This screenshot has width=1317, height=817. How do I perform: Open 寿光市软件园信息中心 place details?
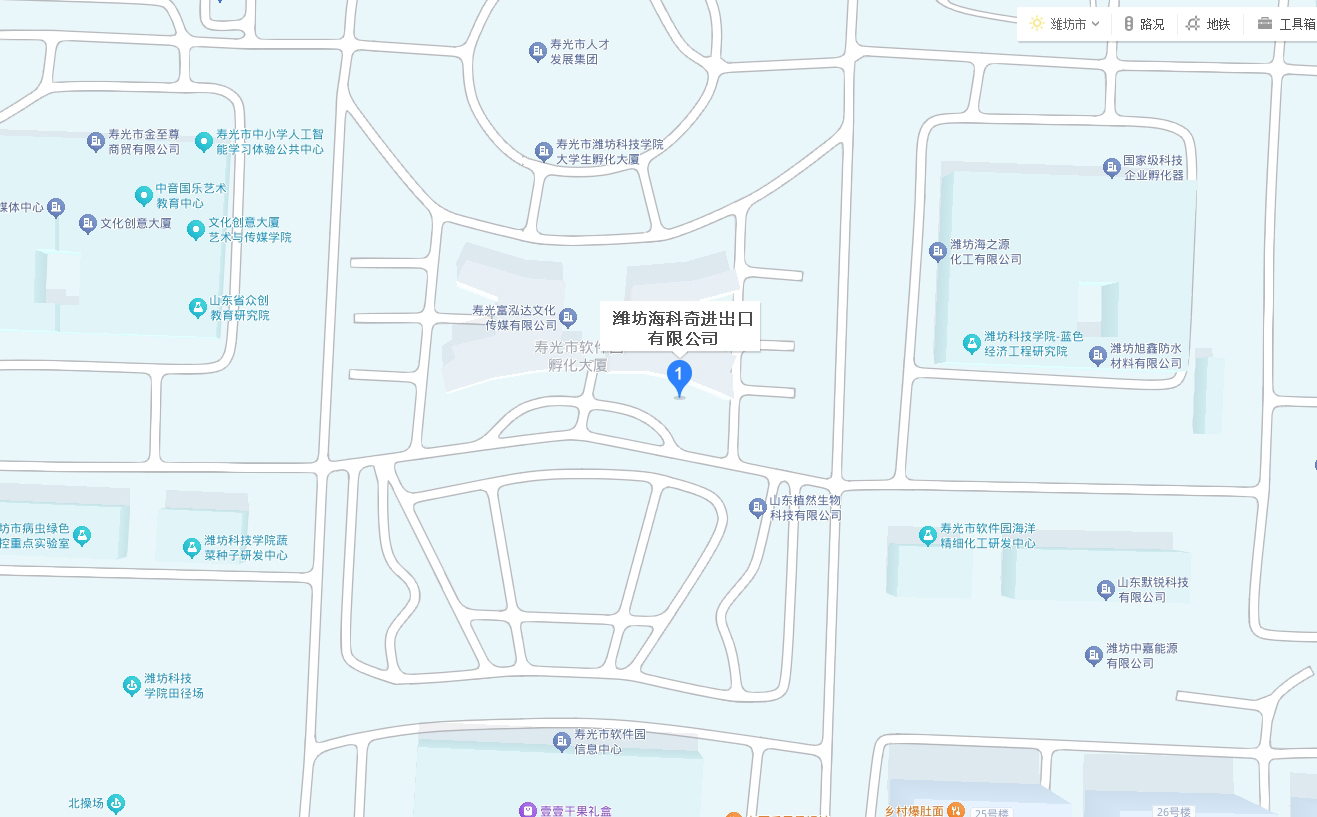point(561,741)
